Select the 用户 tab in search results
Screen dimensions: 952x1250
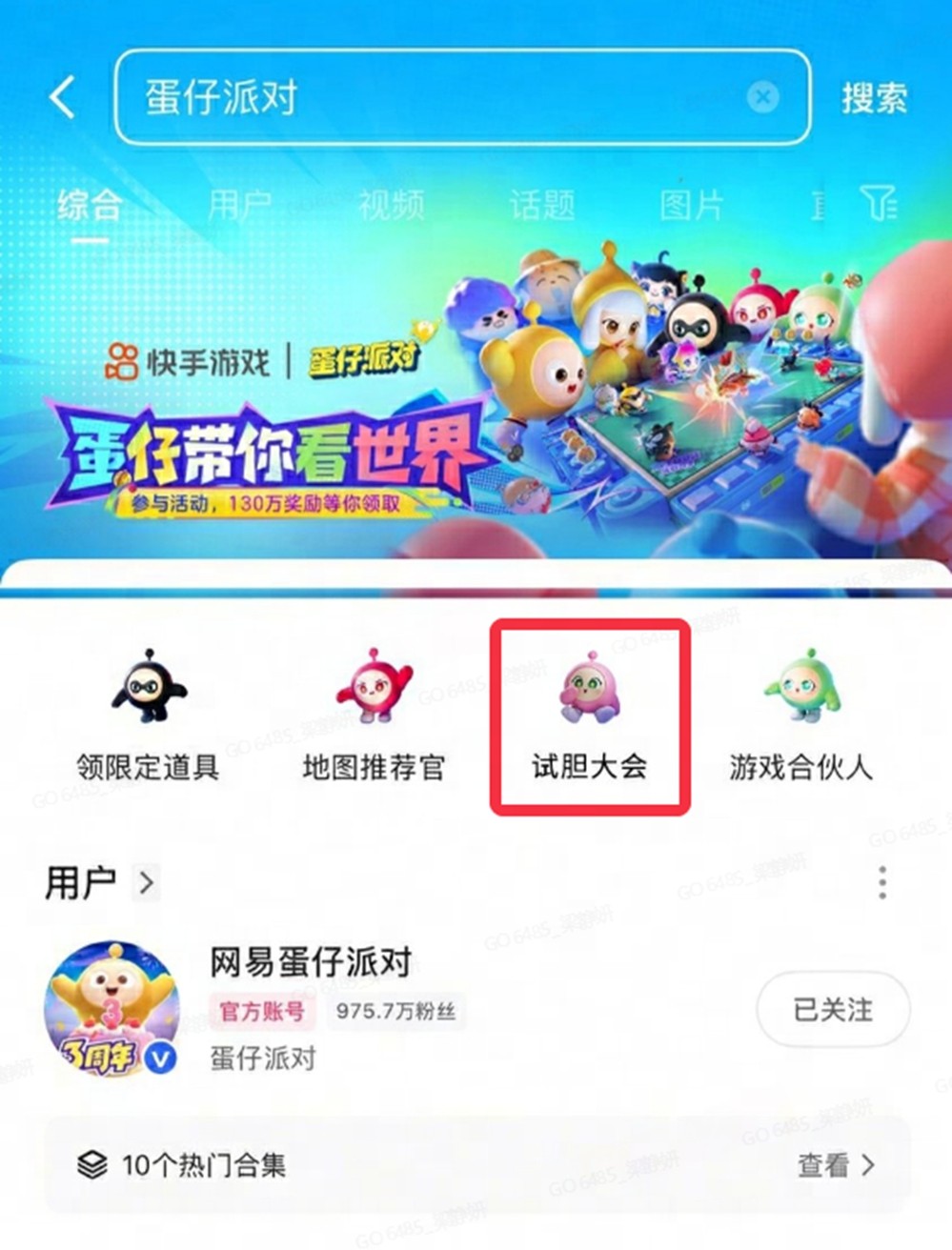coord(239,203)
